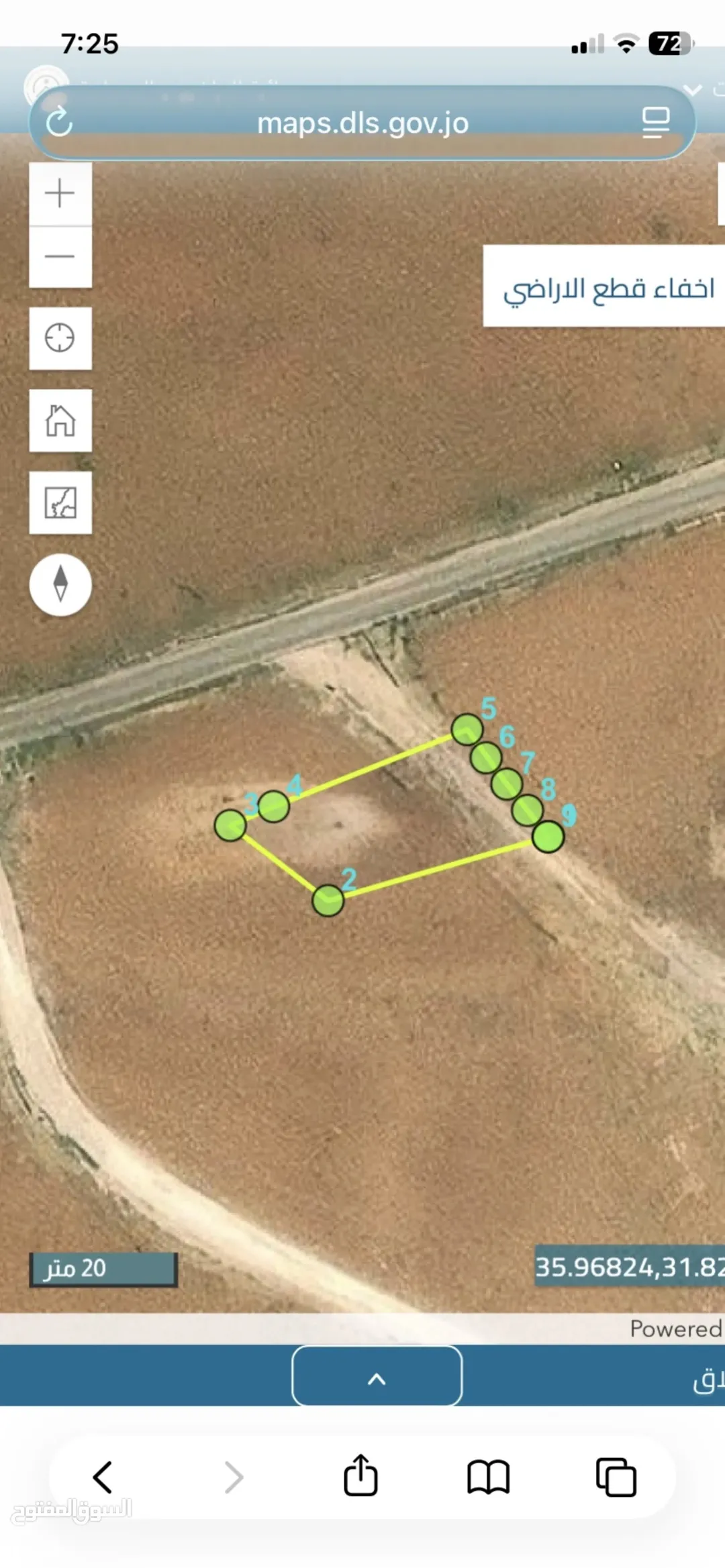The image size is (725, 1568).
Task: Go back to previous page
Action: (x=103, y=1477)
